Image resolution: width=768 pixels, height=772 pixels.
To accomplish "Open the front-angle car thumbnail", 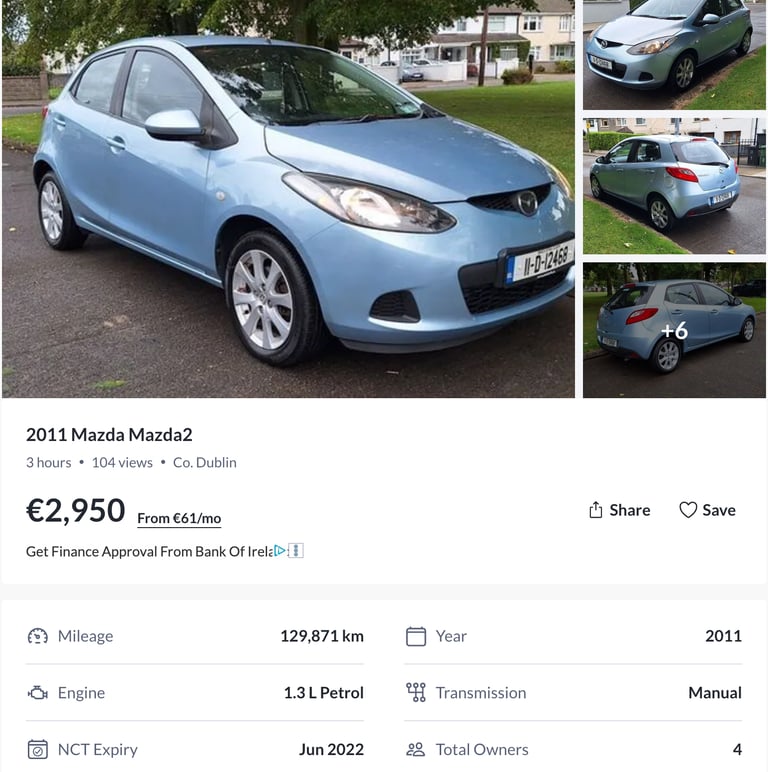I will click(674, 55).
